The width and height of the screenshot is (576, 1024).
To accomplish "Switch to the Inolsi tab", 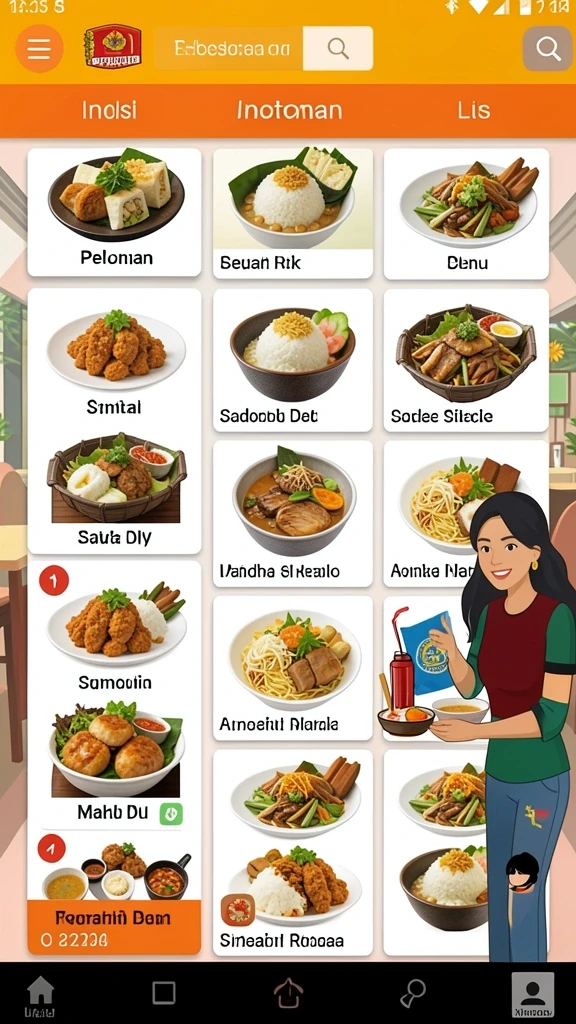I will (x=110, y=110).
